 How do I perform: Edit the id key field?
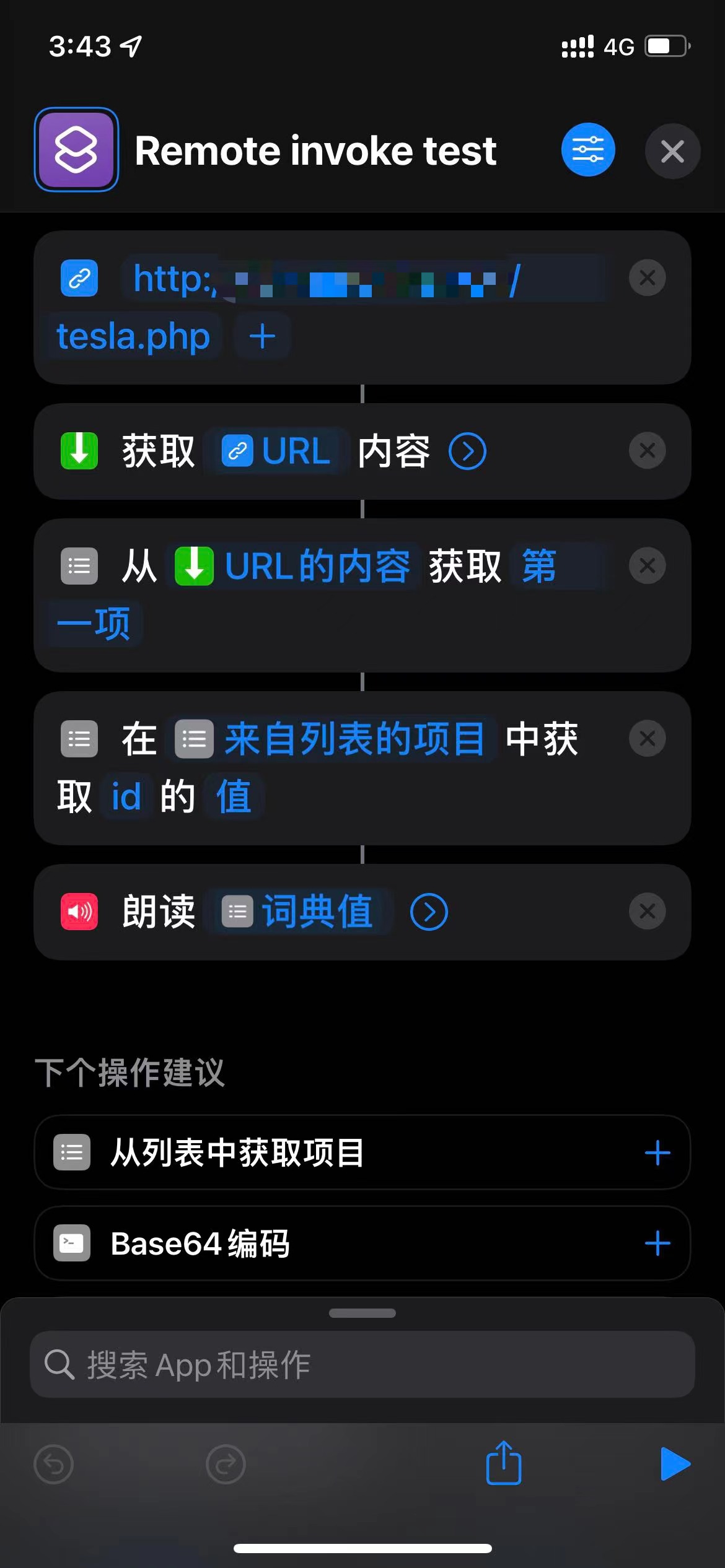(126, 796)
